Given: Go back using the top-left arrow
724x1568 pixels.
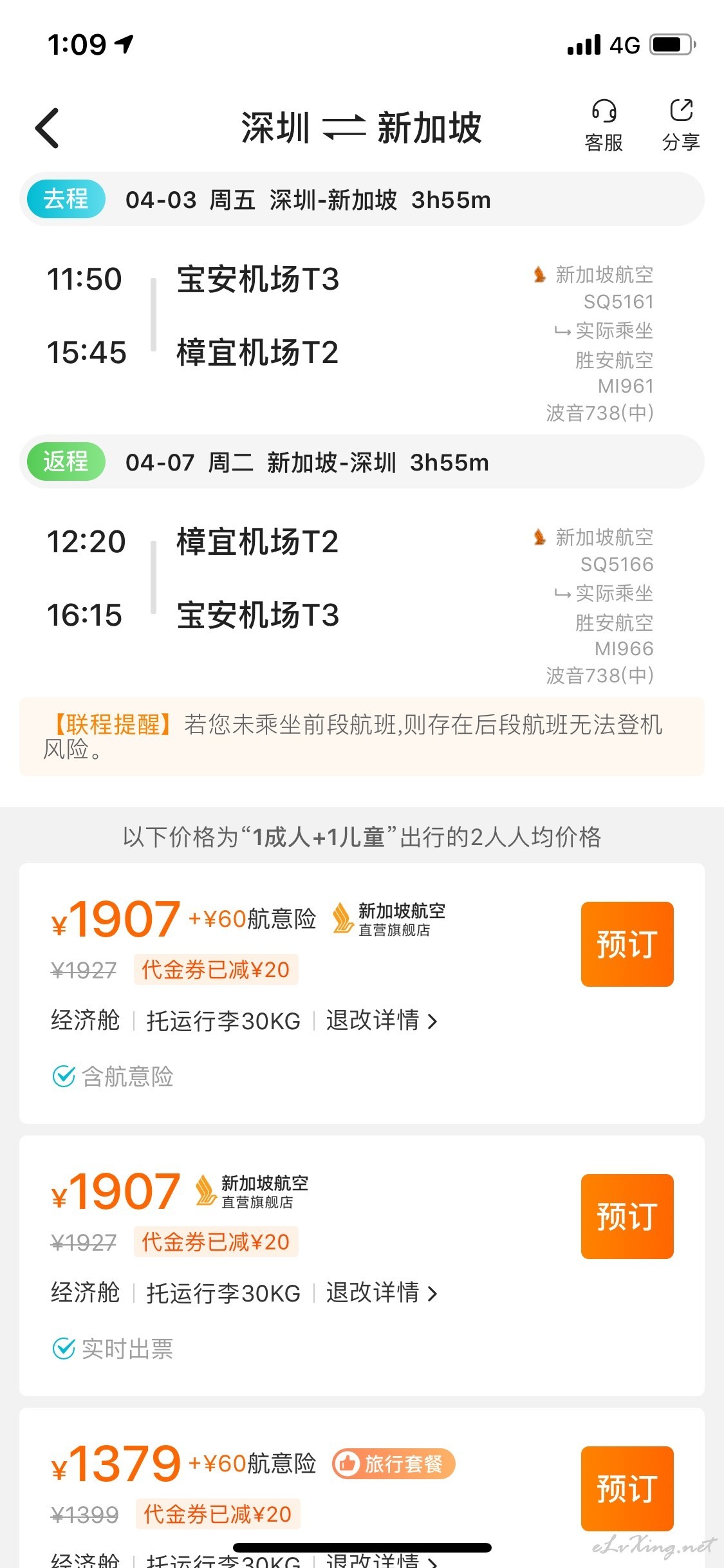Looking at the screenshot, I should 47,128.
